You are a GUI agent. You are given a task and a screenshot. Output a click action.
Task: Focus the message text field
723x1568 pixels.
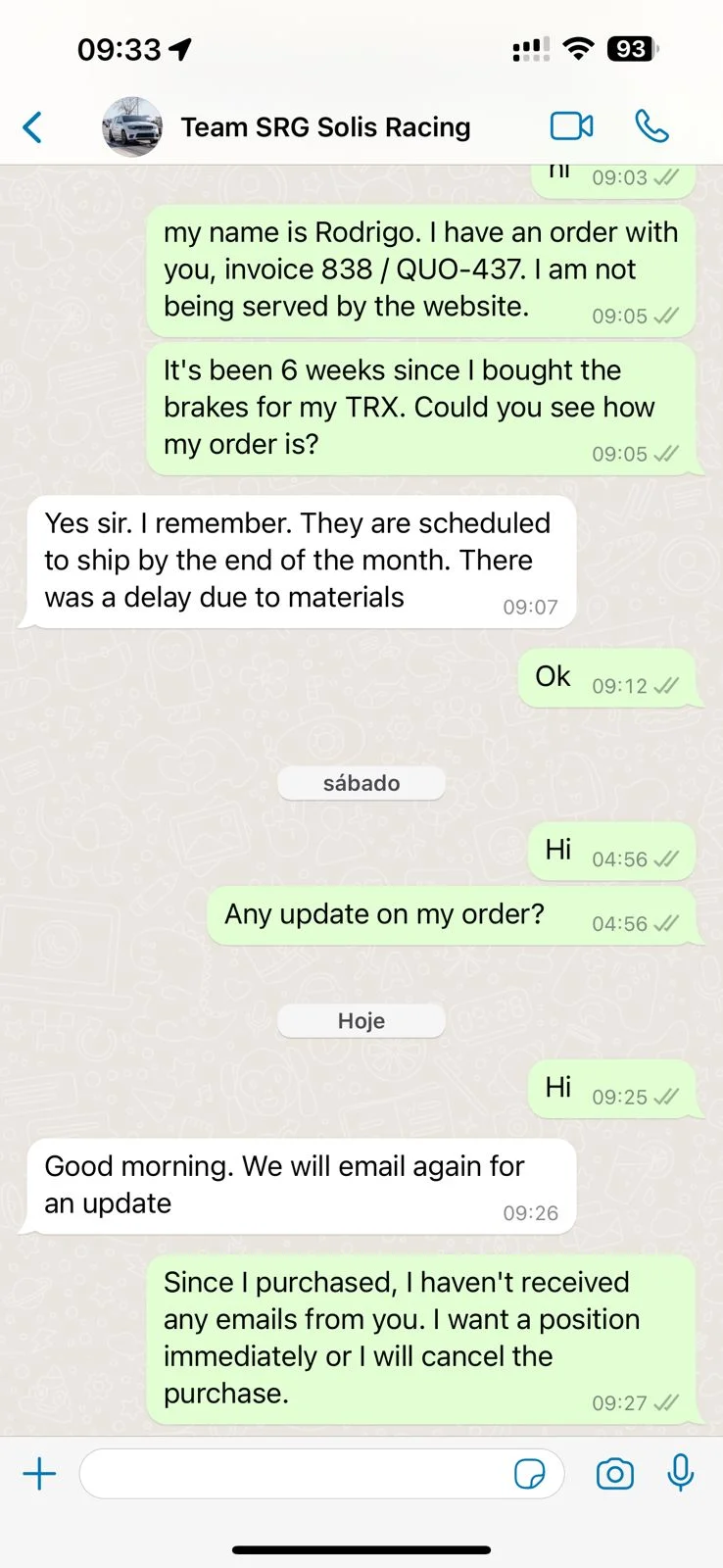294,1474
